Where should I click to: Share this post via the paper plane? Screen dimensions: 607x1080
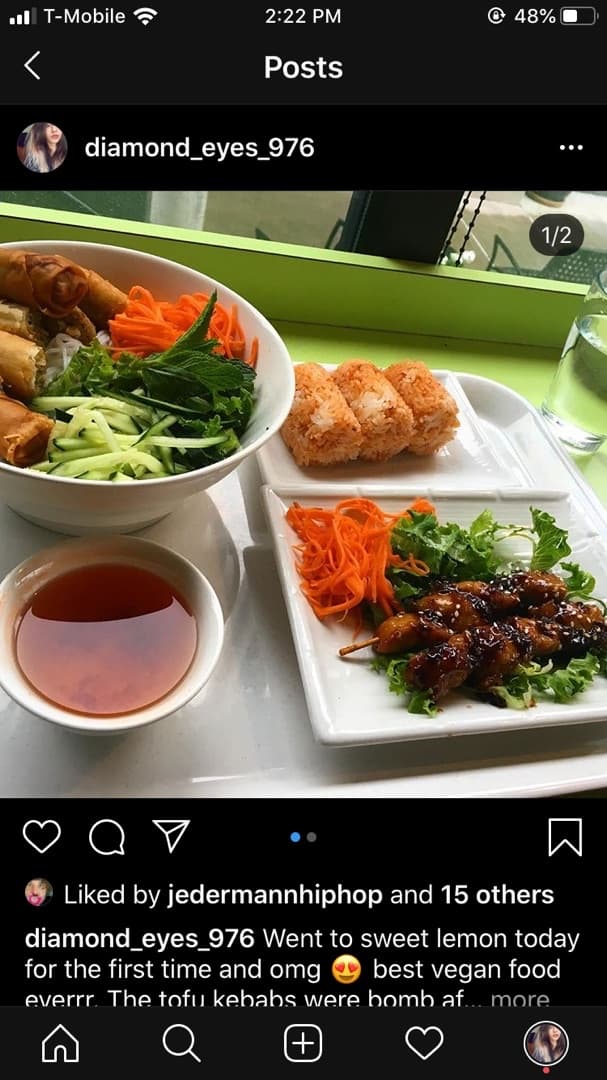click(x=171, y=836)
